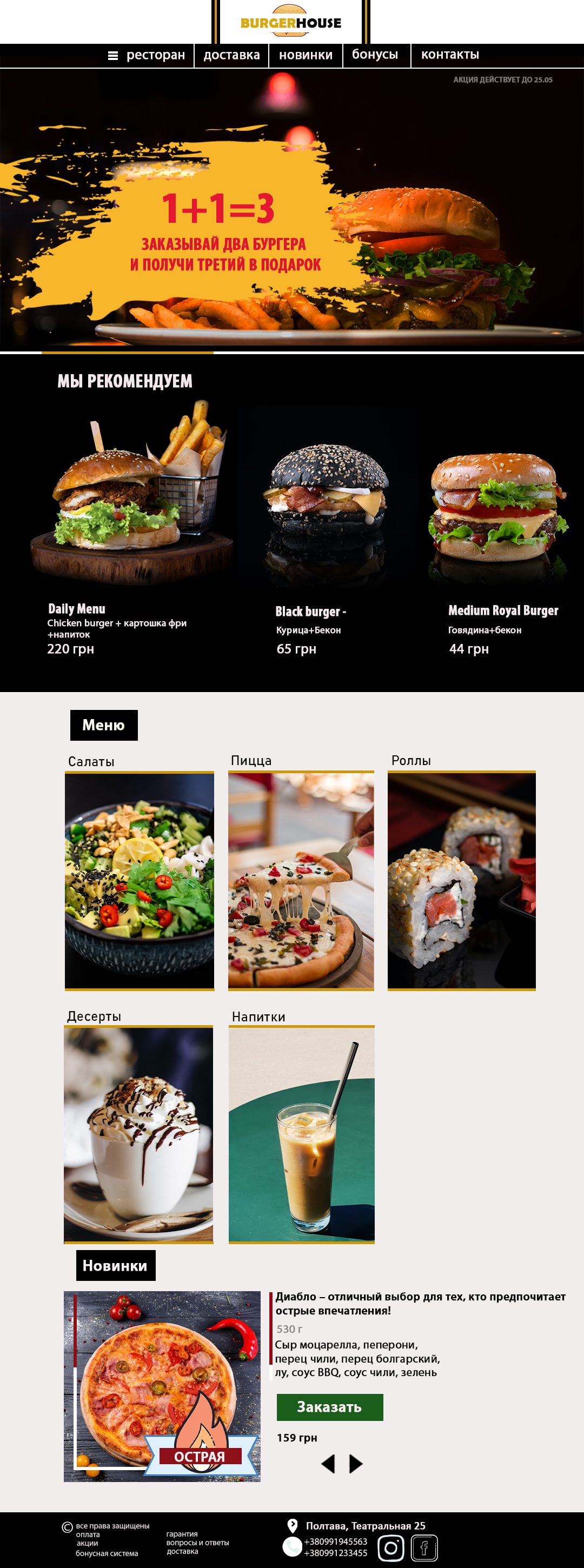Switch to the новинки section
The image size is (584, 1568).
coord(306,55)
